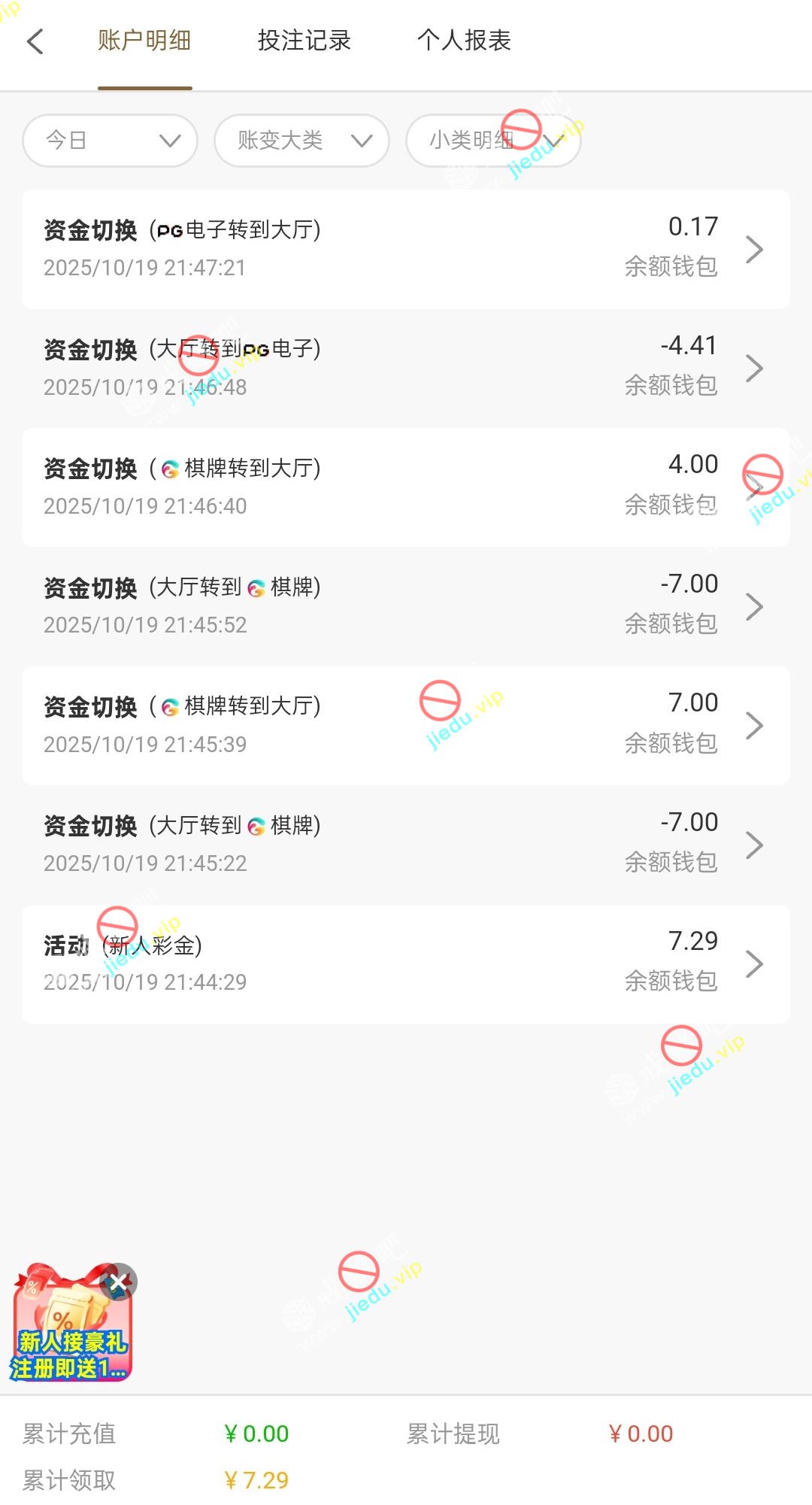This screenshot has height=1505, width=812.
Task: Go back using the top-left arrow
Action: pyautogui.click(x=35, y=41)
